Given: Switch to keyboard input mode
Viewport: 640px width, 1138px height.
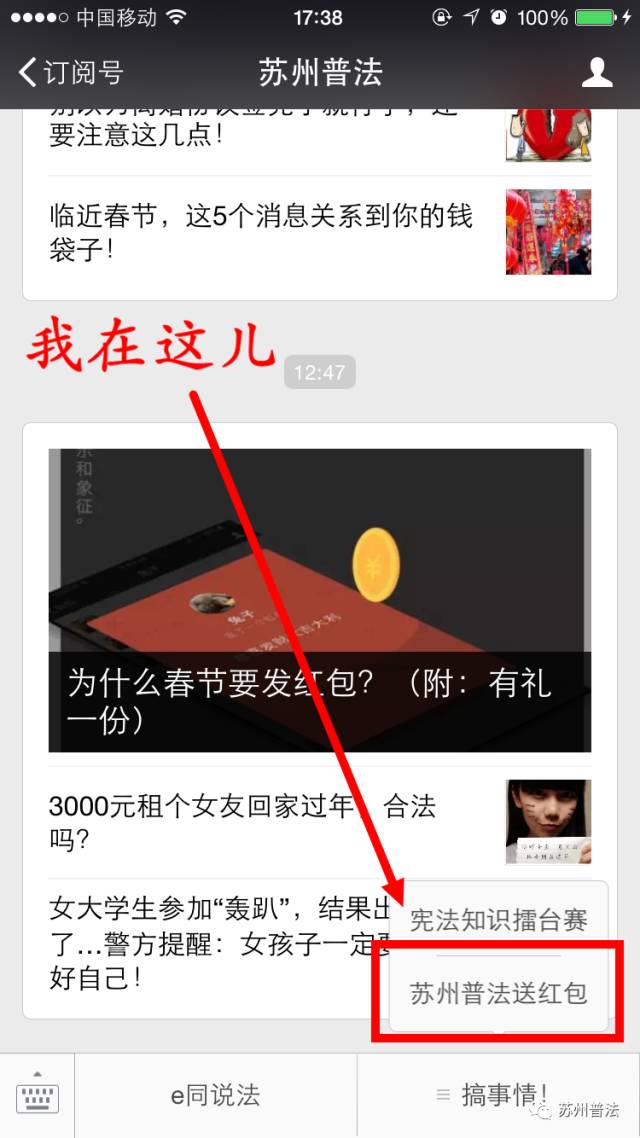Looking at the screenshot, I should [37, 1096].
